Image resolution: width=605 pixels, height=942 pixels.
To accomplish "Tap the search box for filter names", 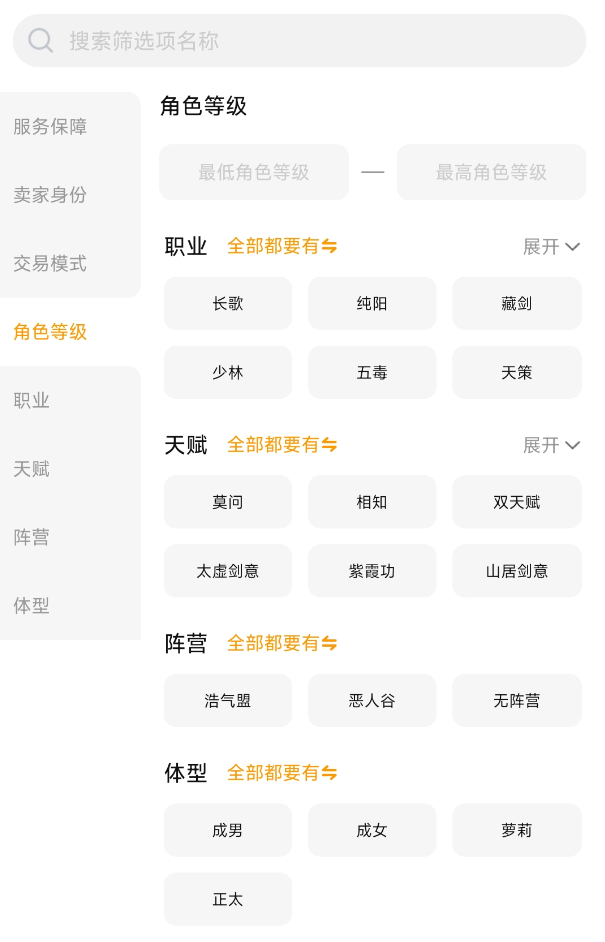I will (x=300, y=41).
